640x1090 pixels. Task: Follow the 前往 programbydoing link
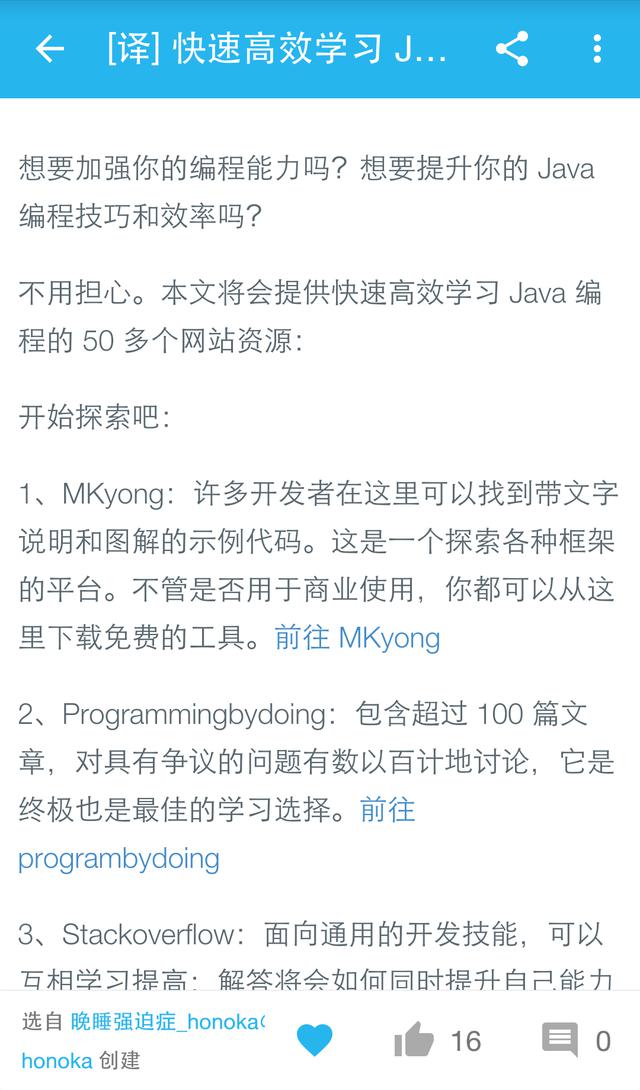pos(118,858)
